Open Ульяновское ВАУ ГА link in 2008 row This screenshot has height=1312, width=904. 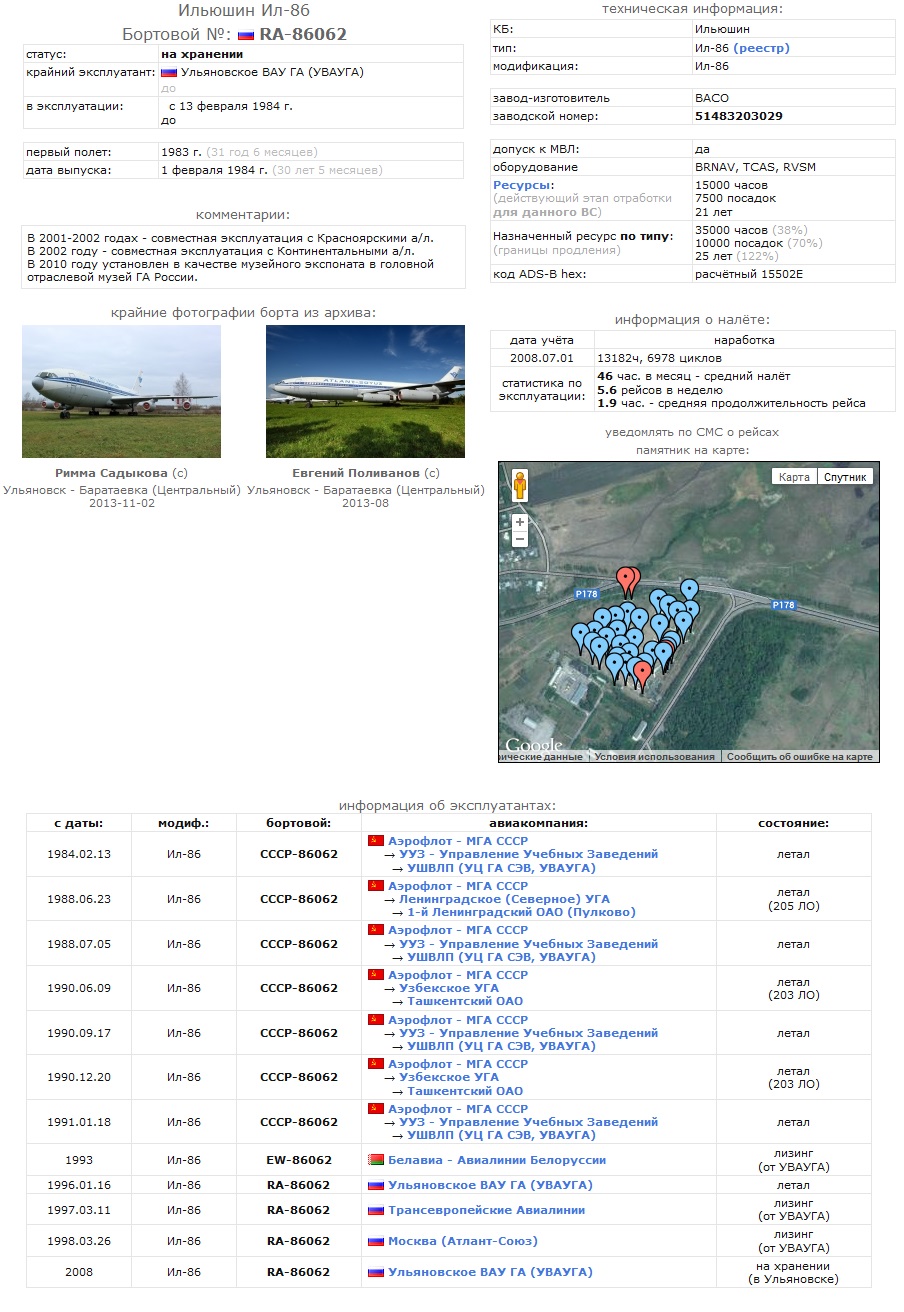490,1272
